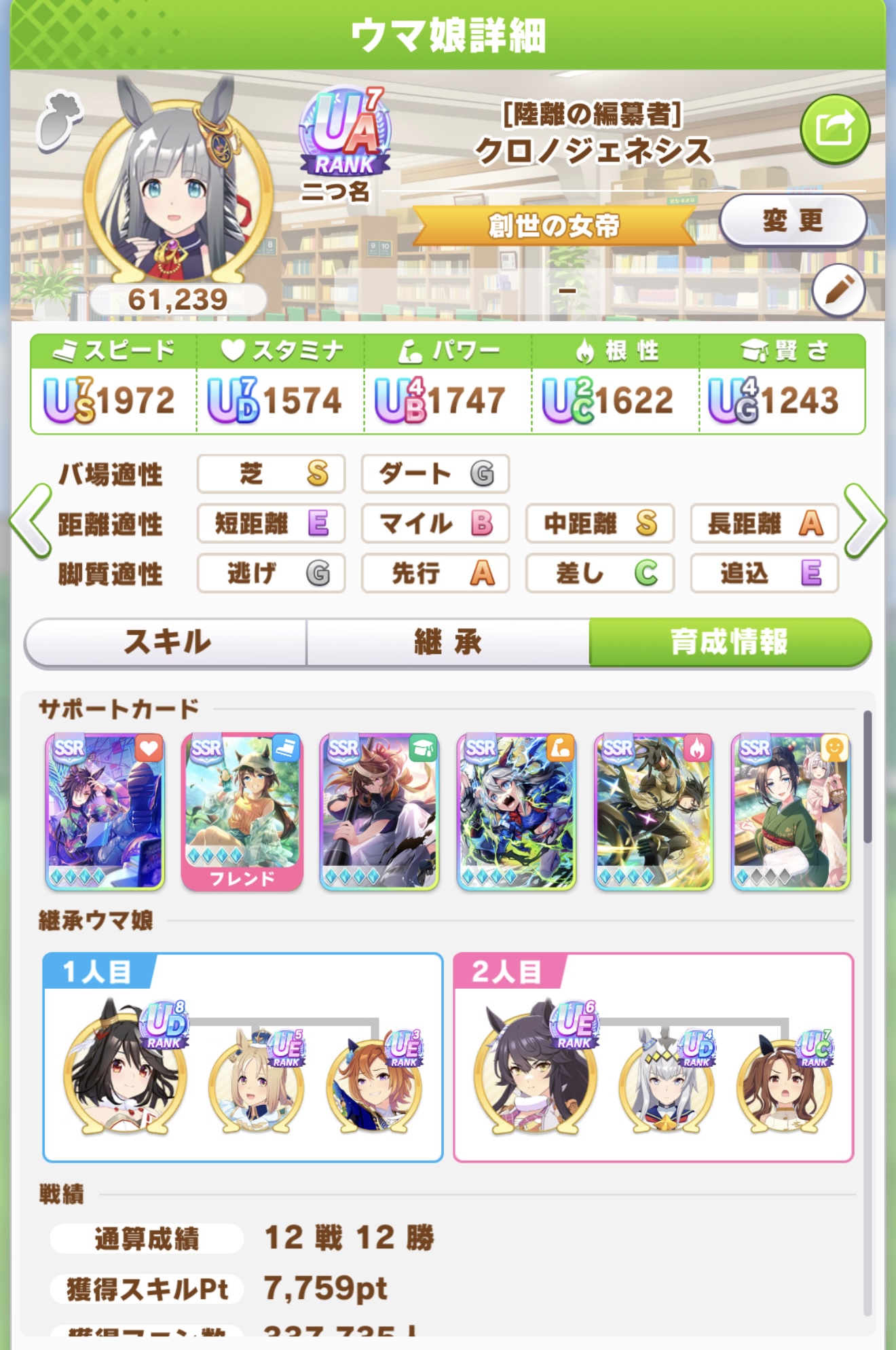Tap the 変更 button
The height and width of the screenshot is (1350, 896).
792,221
